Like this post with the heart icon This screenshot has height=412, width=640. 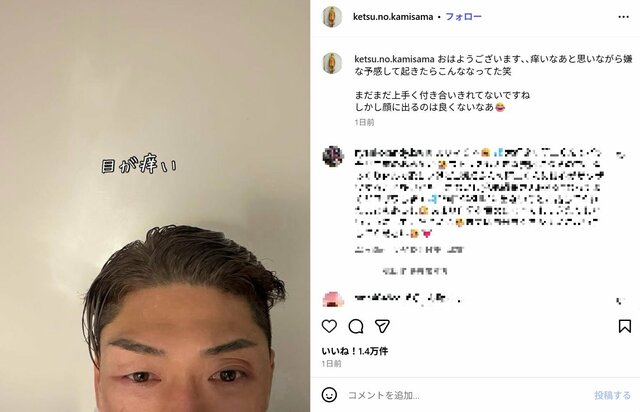330,326
